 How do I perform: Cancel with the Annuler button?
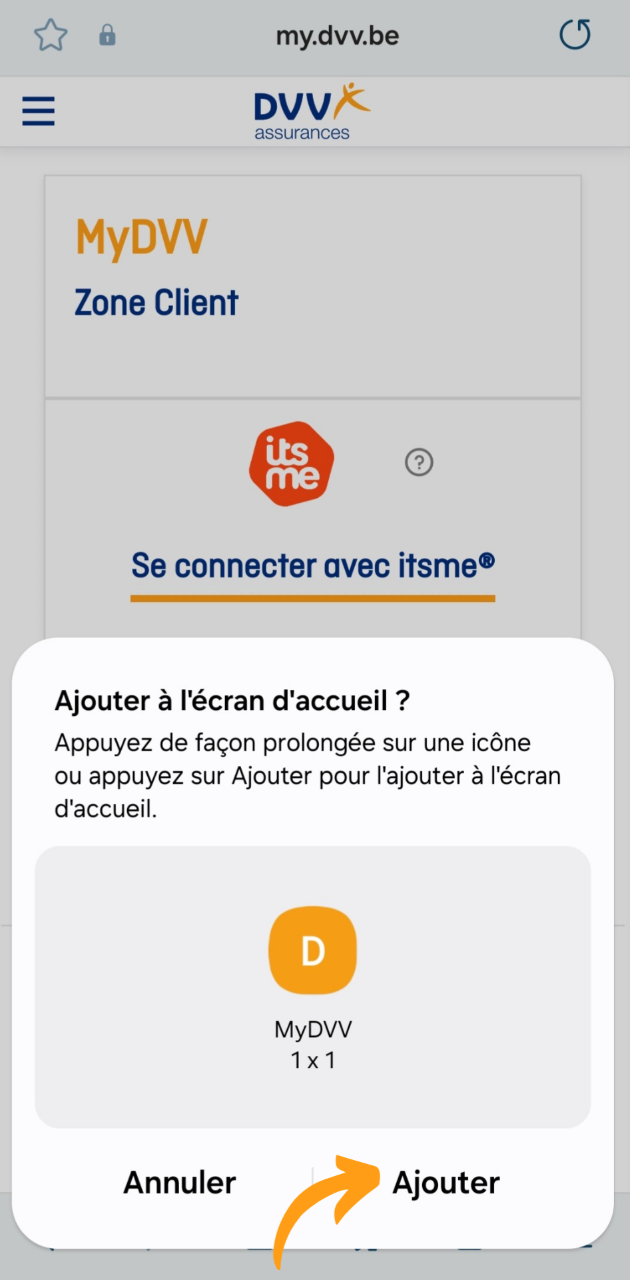click(180, 1183)
